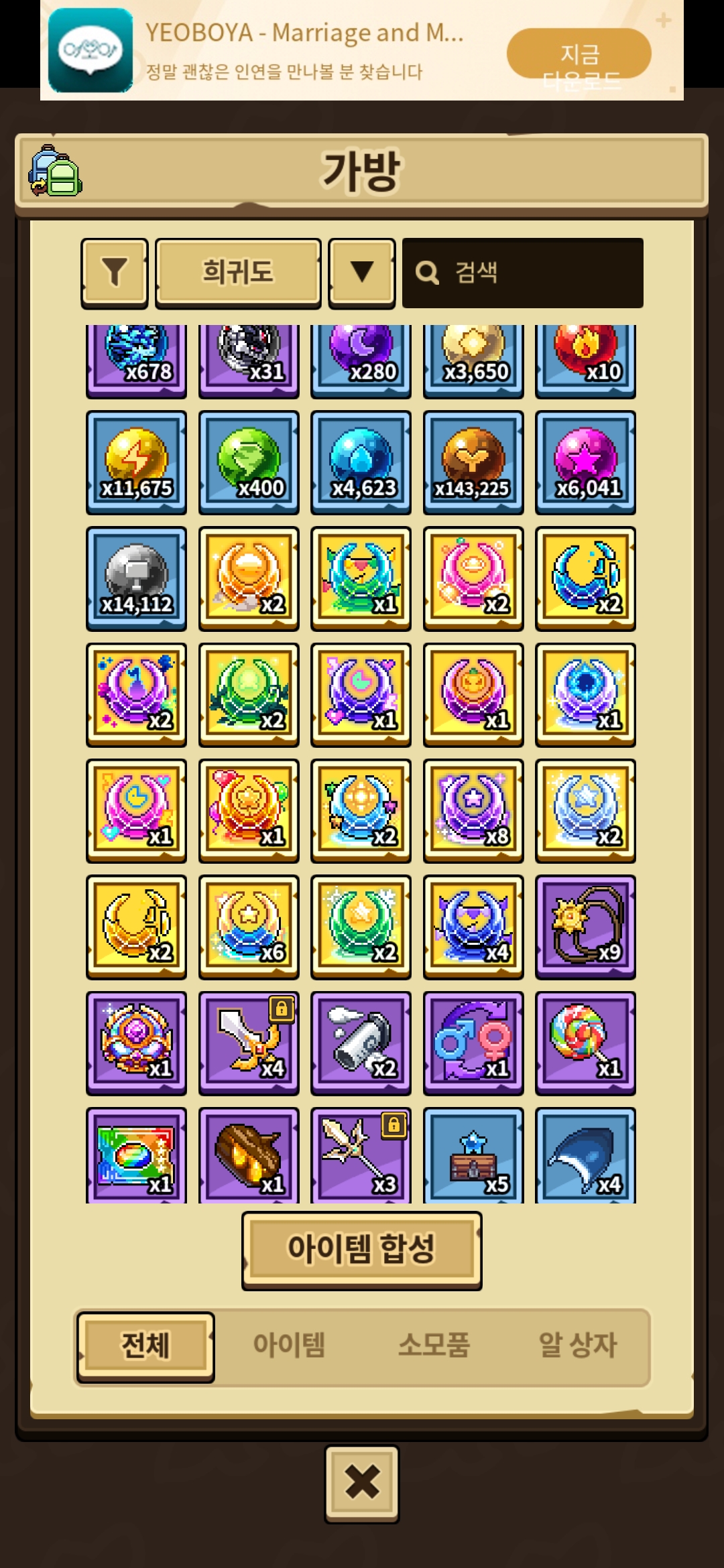Switch to the 전체 tab
The width and height of the screenshot is (724, 1568).
tap(145, 1347)
